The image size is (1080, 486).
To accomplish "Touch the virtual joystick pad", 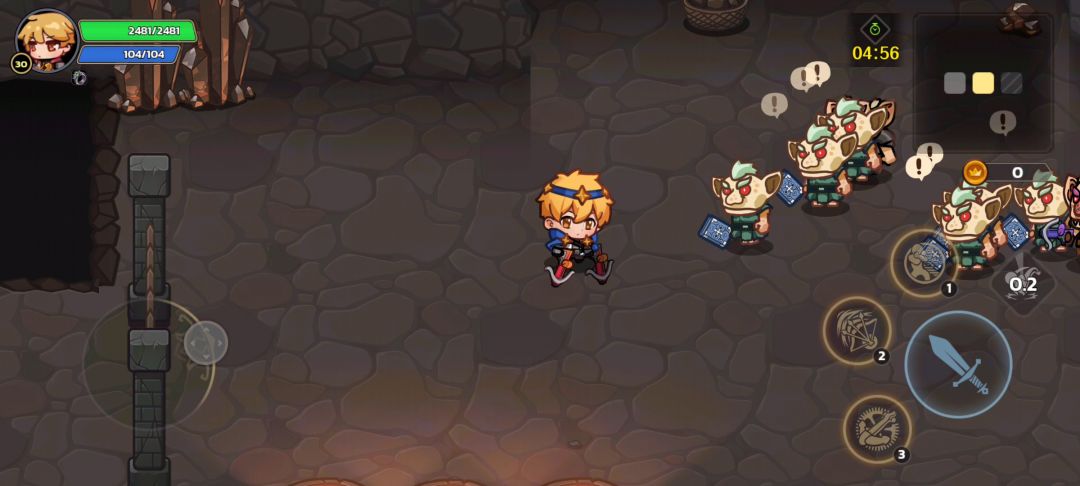I will point(149,365).
